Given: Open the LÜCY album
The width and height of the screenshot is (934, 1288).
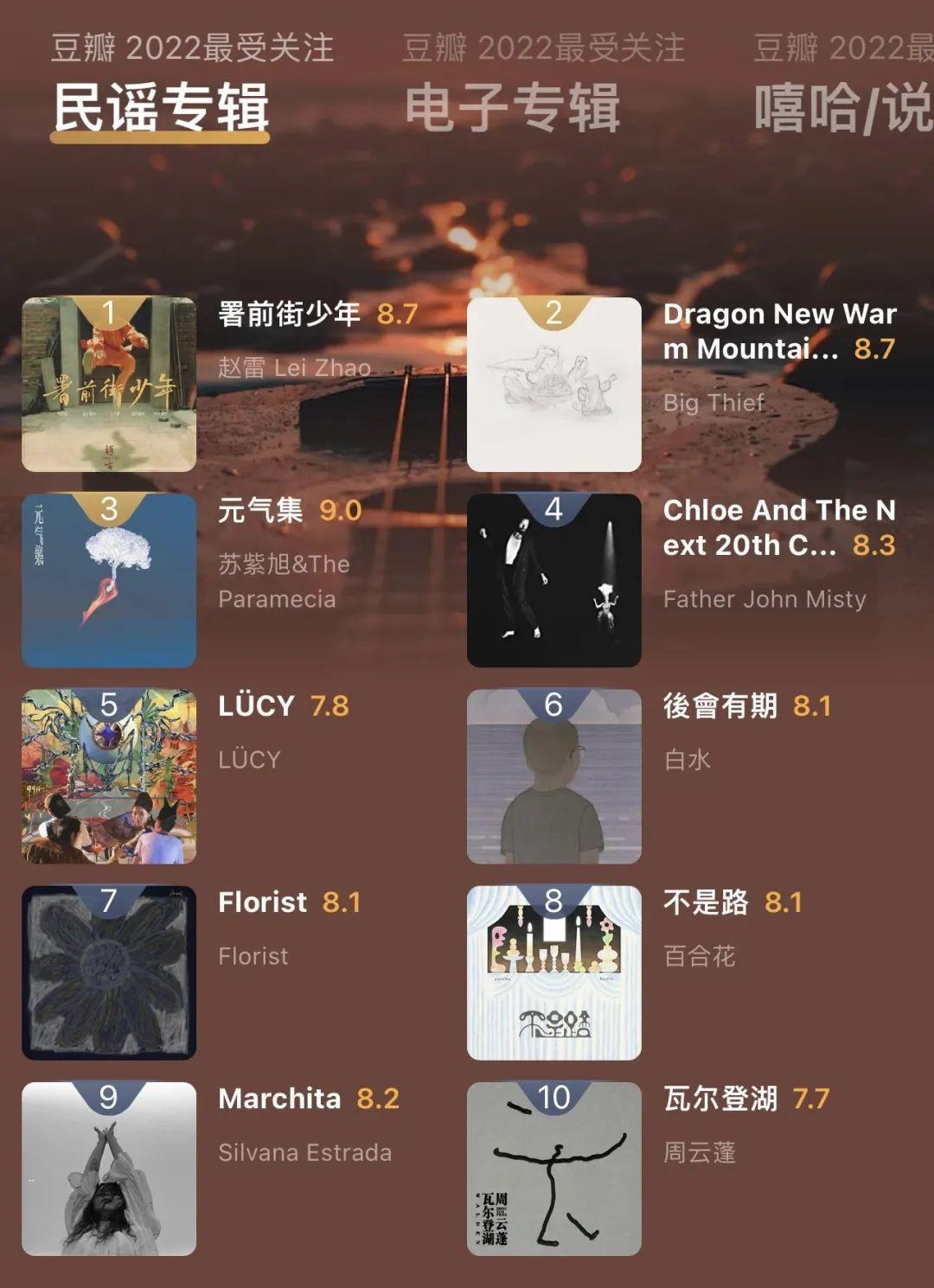Looking at the screenshot, I should tap(109, 776).
